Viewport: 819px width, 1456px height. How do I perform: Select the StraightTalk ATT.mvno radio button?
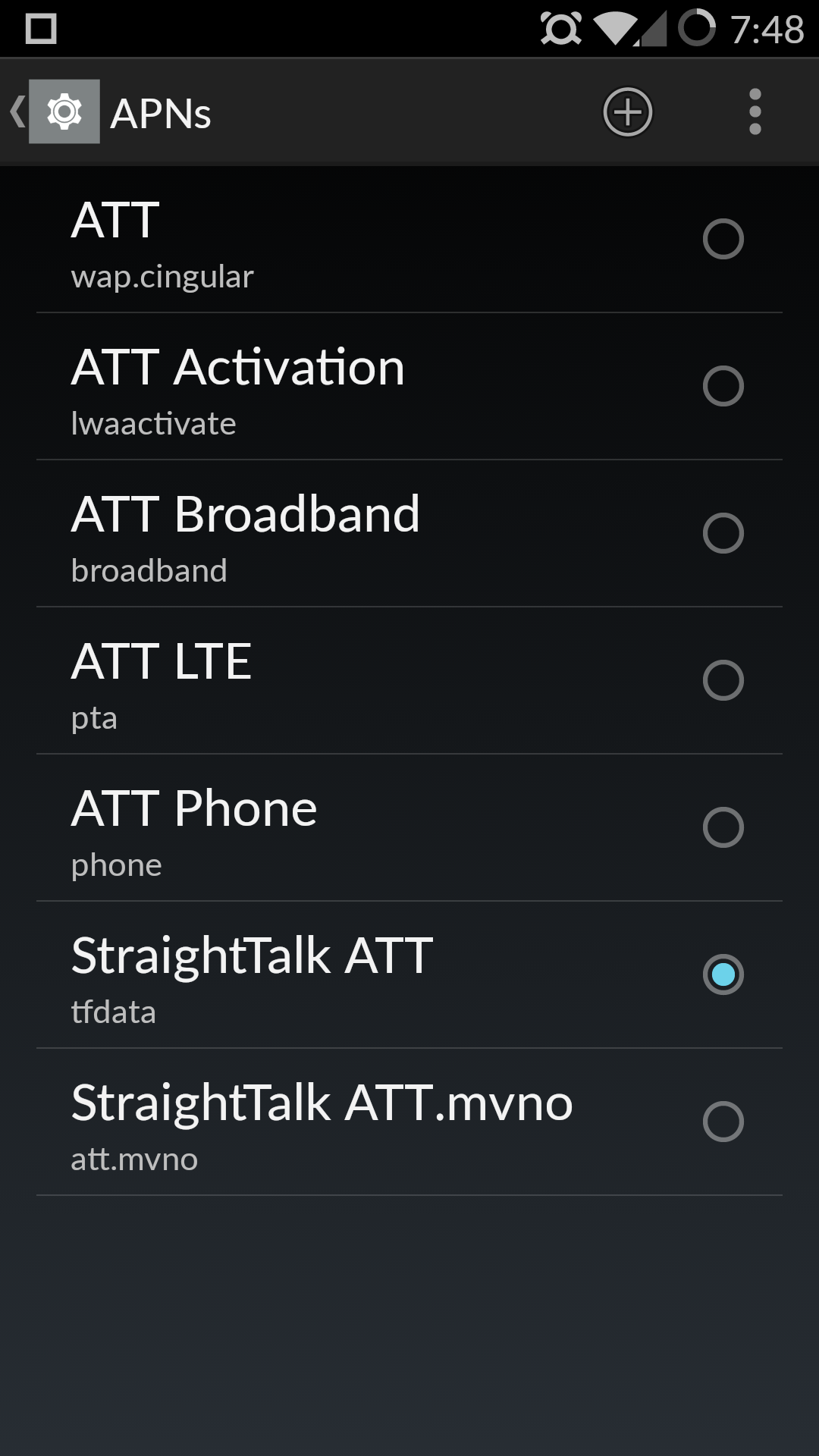(x=723, y=1122)
